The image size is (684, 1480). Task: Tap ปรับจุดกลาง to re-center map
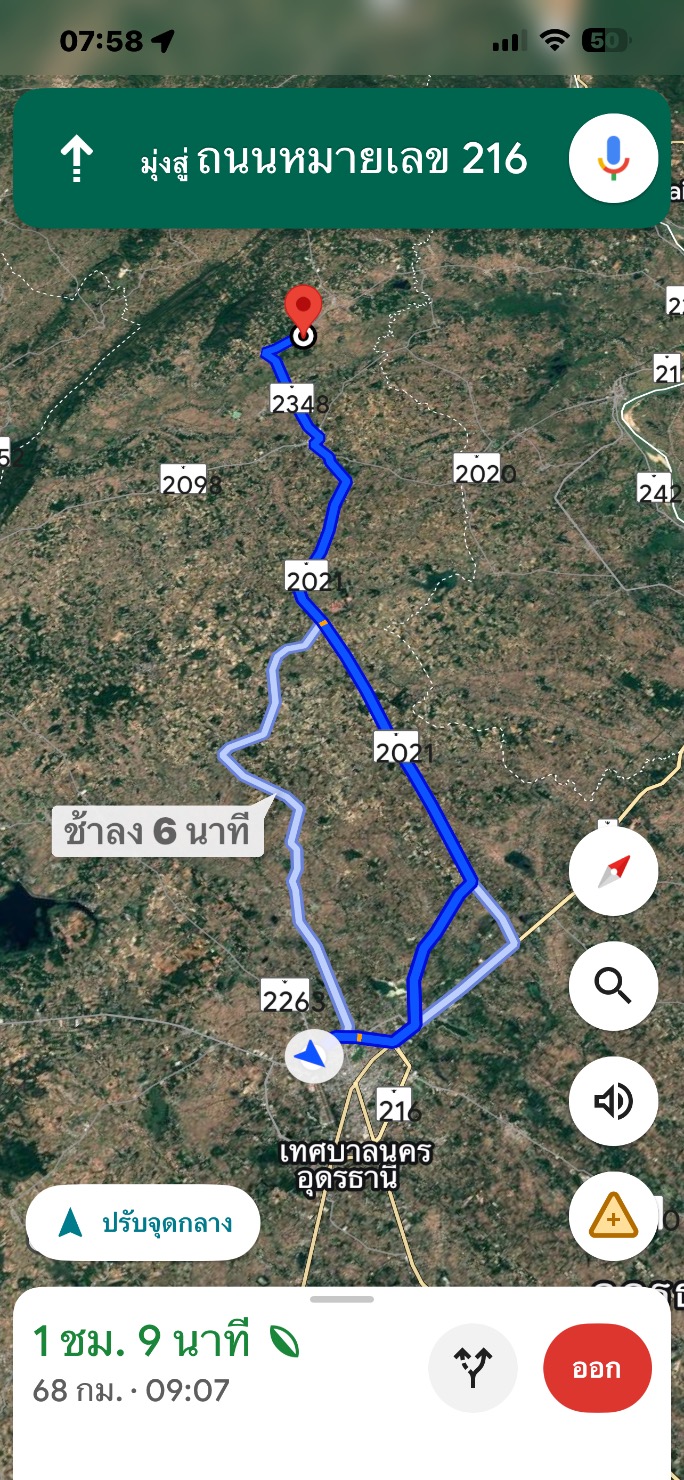143,1222
